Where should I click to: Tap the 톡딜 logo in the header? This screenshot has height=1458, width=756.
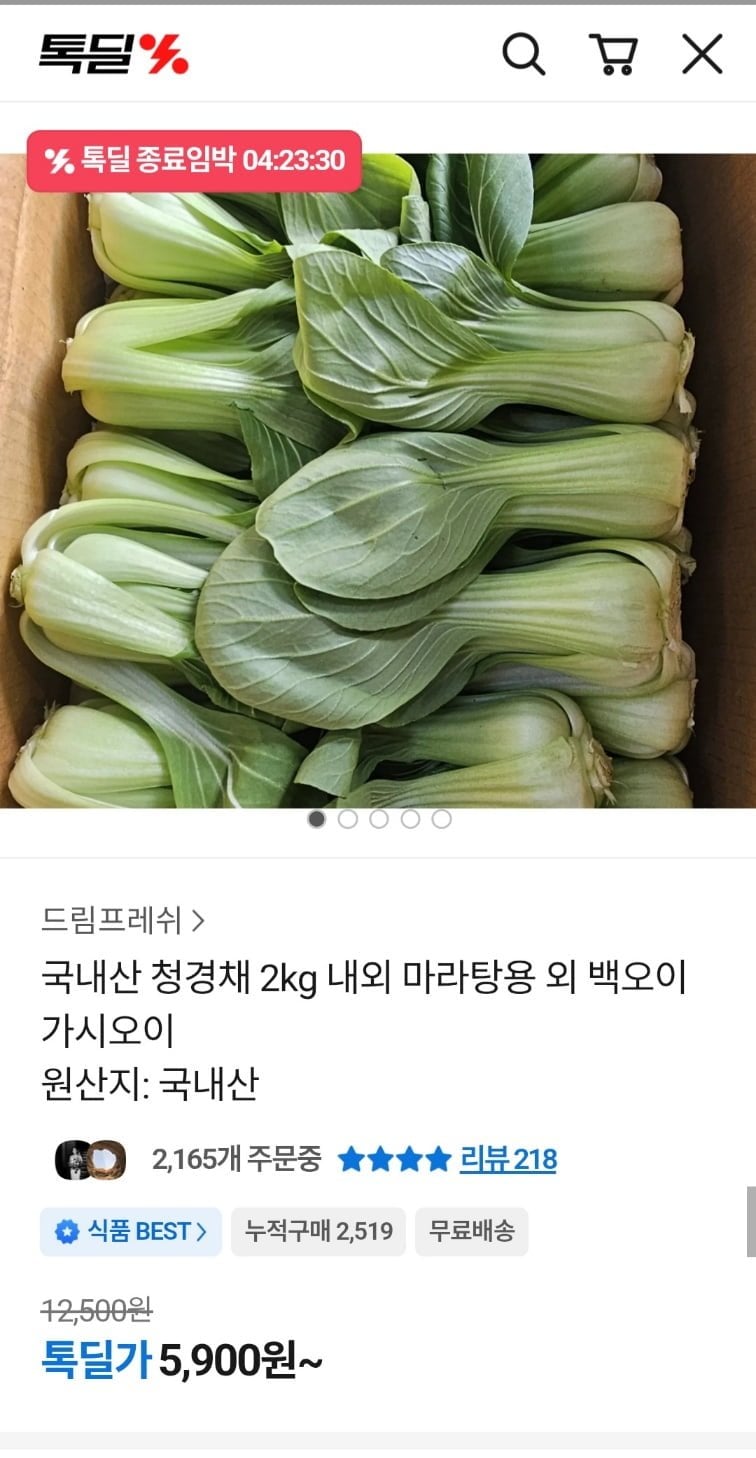114,54
